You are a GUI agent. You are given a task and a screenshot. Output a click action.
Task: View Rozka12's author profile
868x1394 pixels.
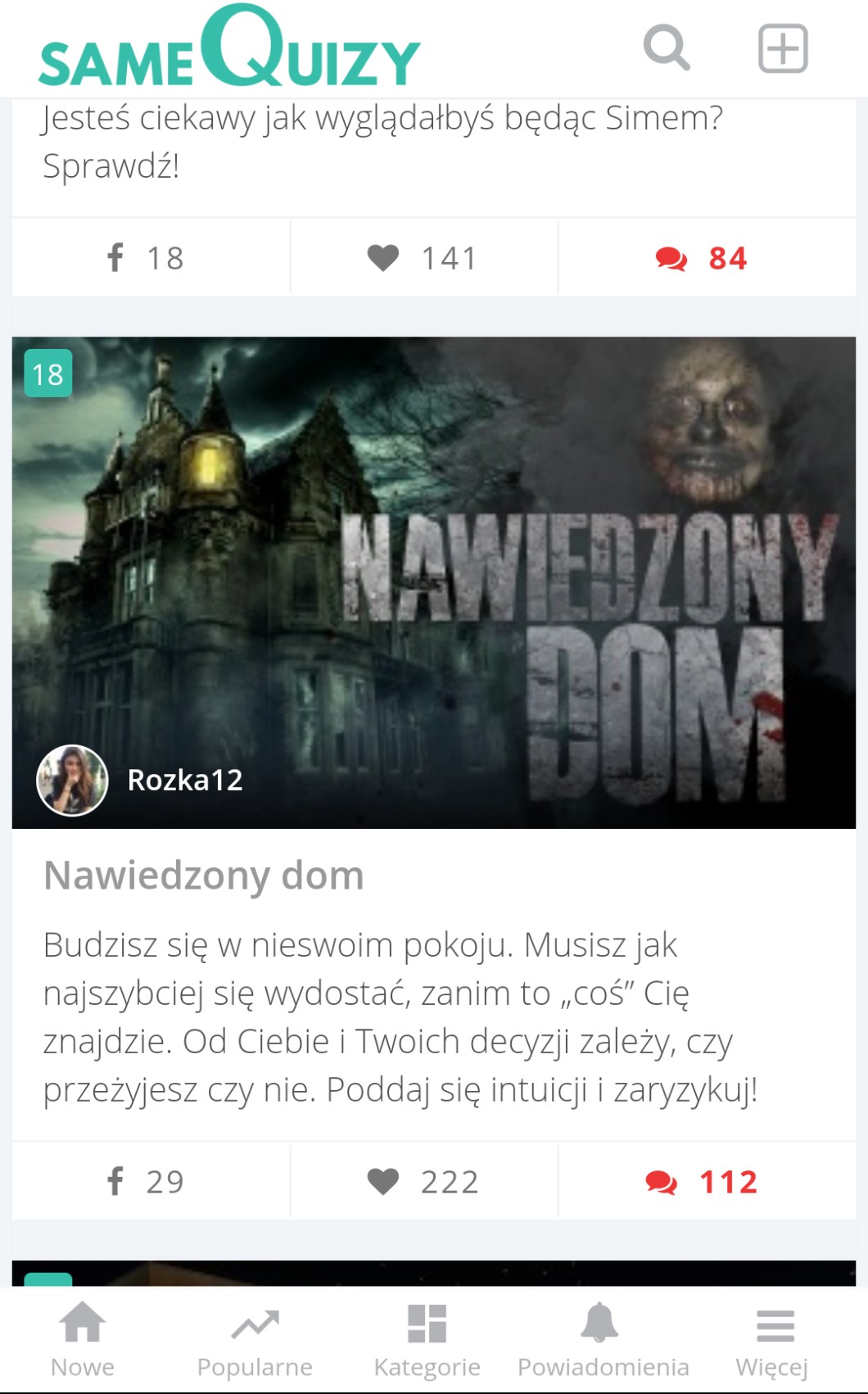click(141, 780)
